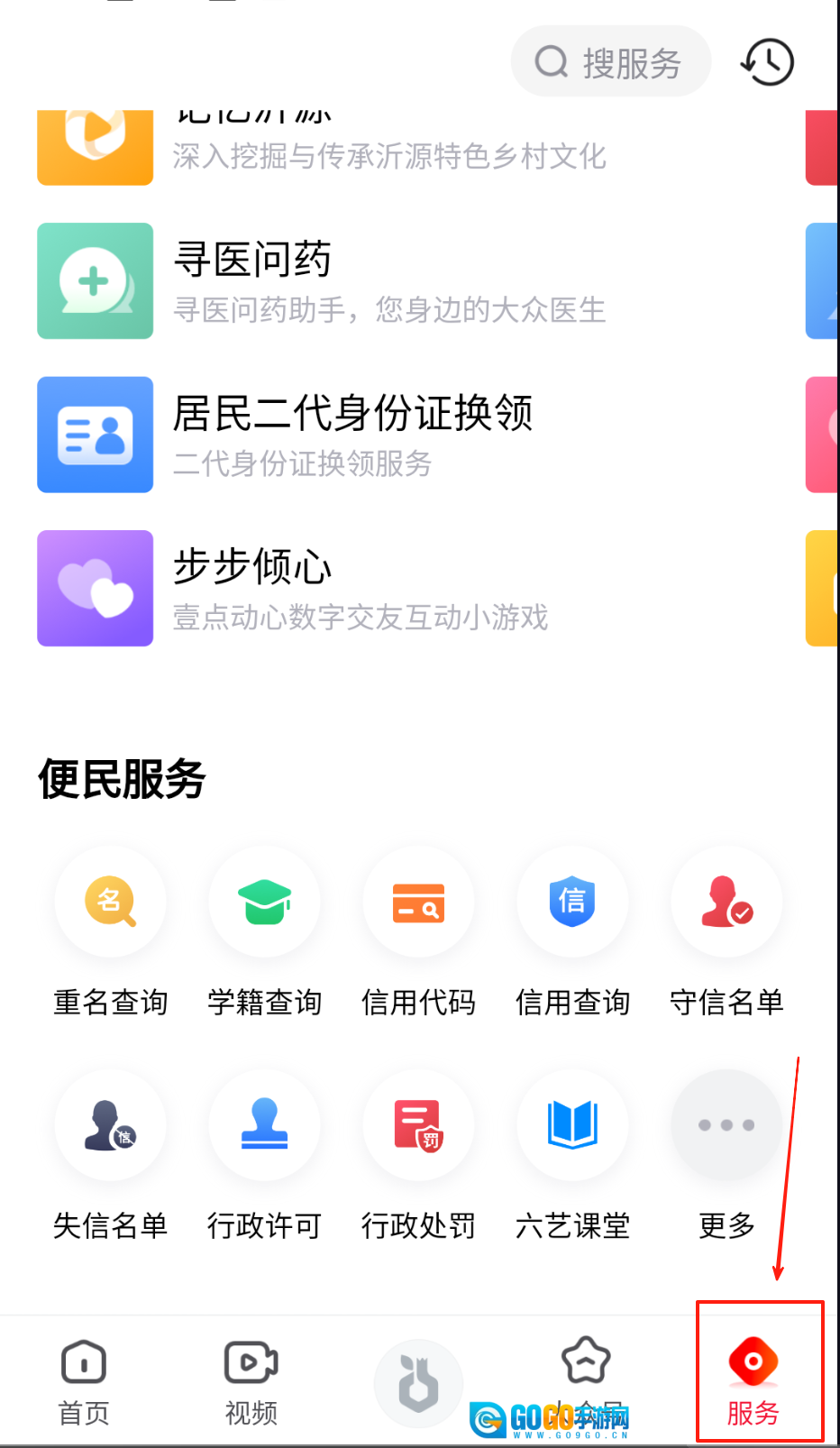Go to the 视频 tab
The width and height of the screenshot is (840, 1448).
pos(251,1380)
